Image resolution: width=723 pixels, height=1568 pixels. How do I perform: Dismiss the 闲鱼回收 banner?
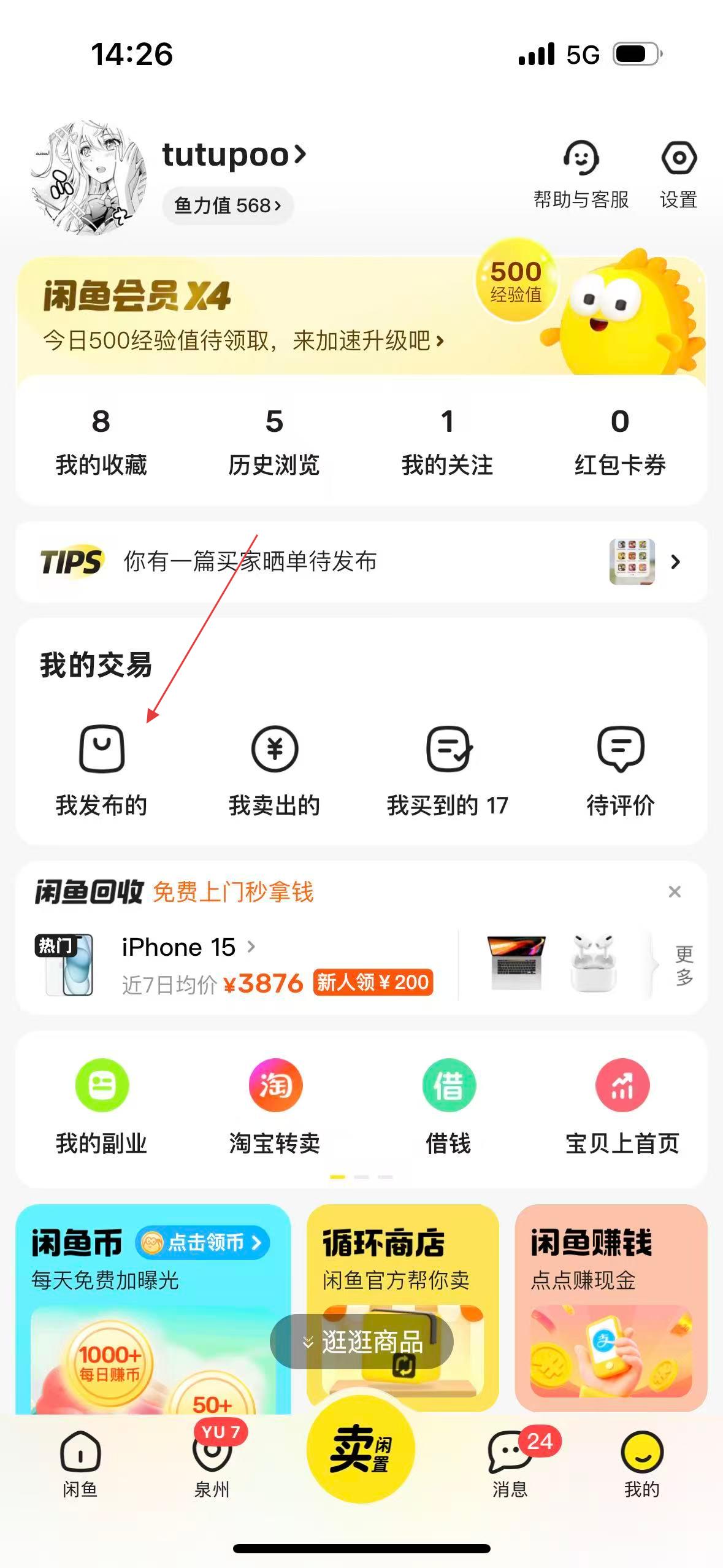[675, 891]
